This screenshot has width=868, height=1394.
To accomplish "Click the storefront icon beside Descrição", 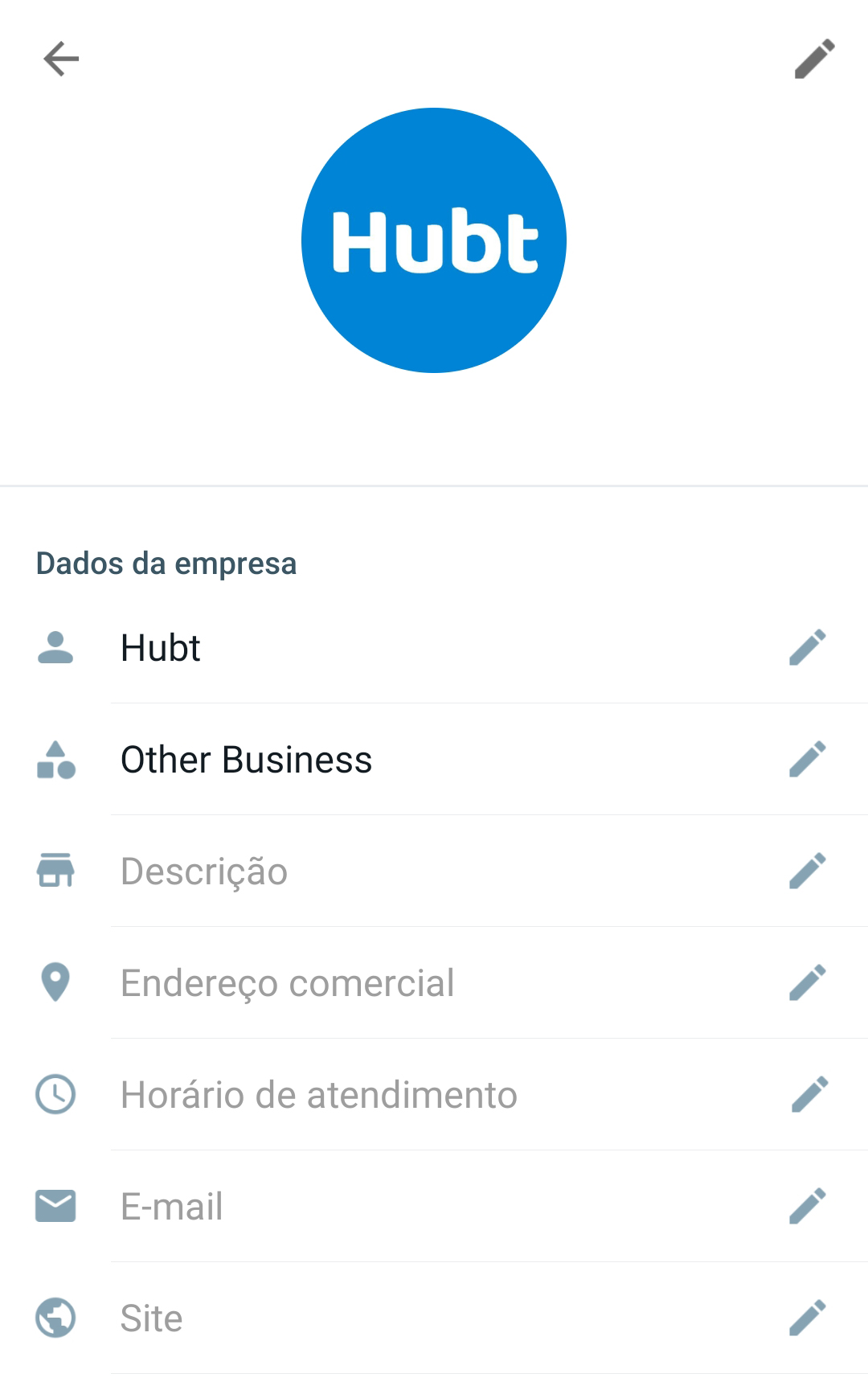I will [x=56, y=871].
